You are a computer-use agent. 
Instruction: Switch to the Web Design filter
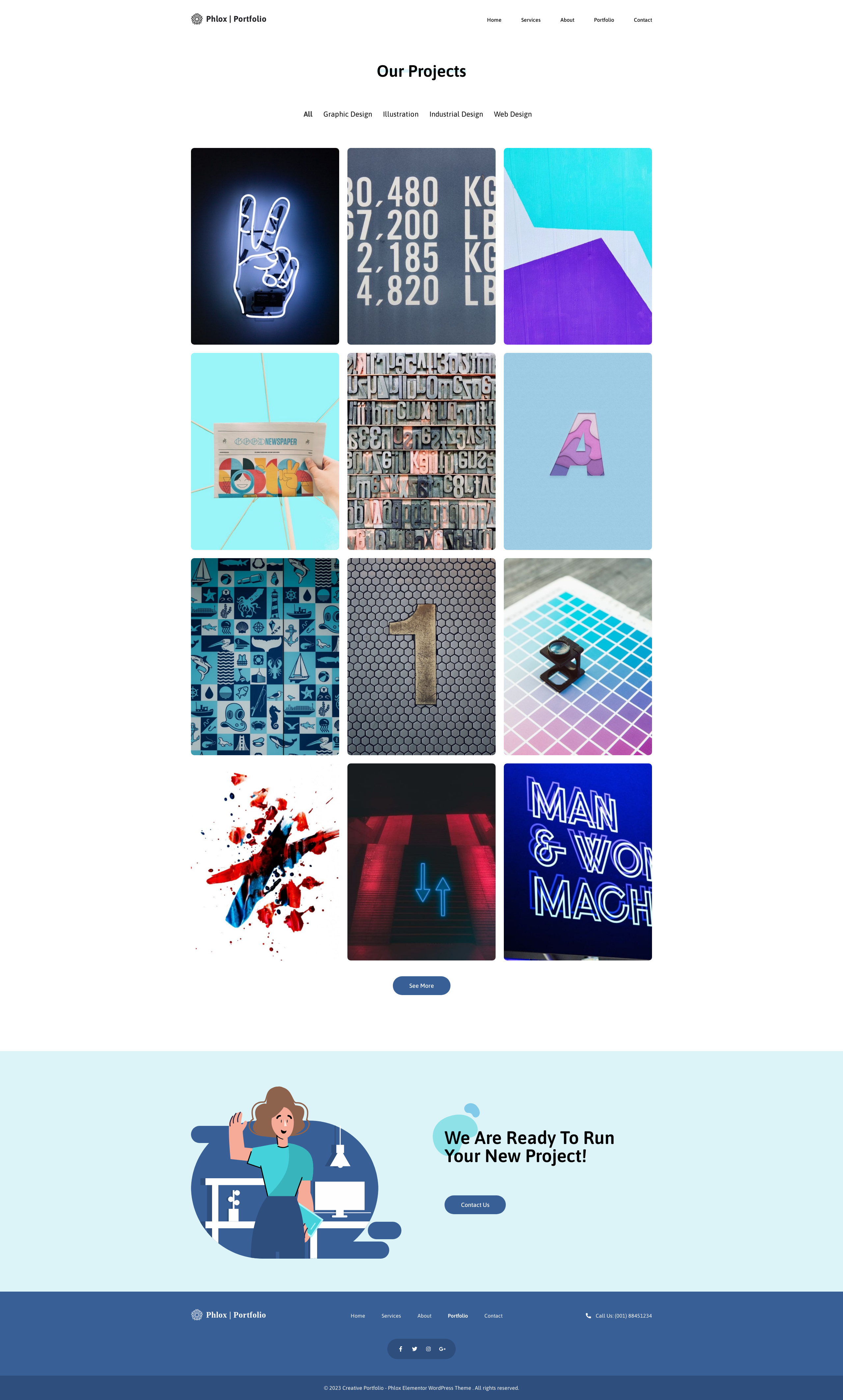click(x=512, y=114)
